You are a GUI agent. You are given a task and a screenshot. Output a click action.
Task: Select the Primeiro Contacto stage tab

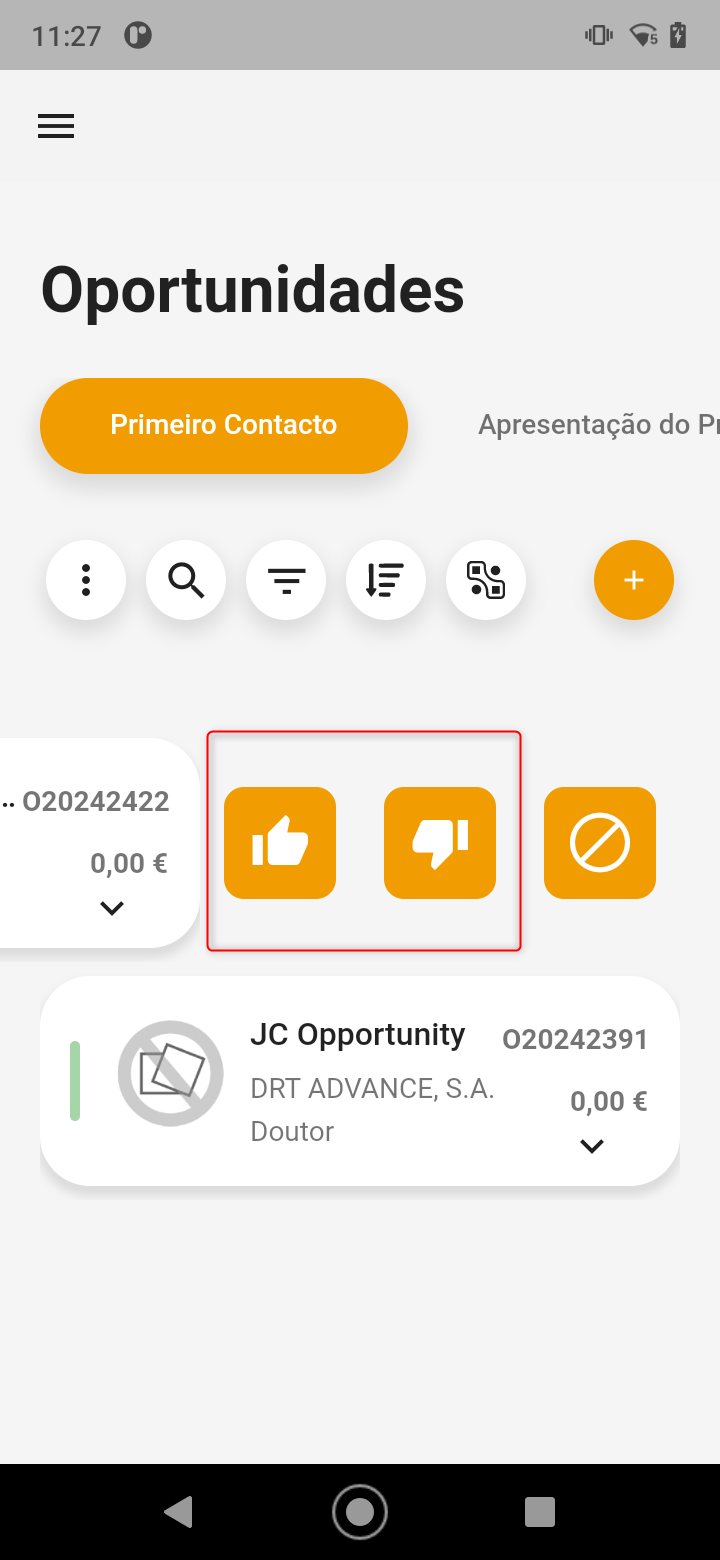224,425
